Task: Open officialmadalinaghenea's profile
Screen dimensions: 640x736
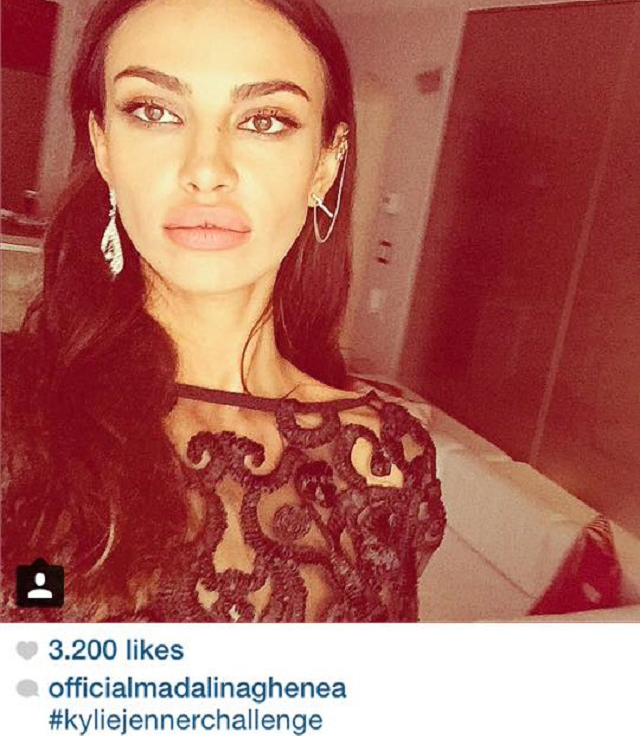Action: [x=197, y=690]
